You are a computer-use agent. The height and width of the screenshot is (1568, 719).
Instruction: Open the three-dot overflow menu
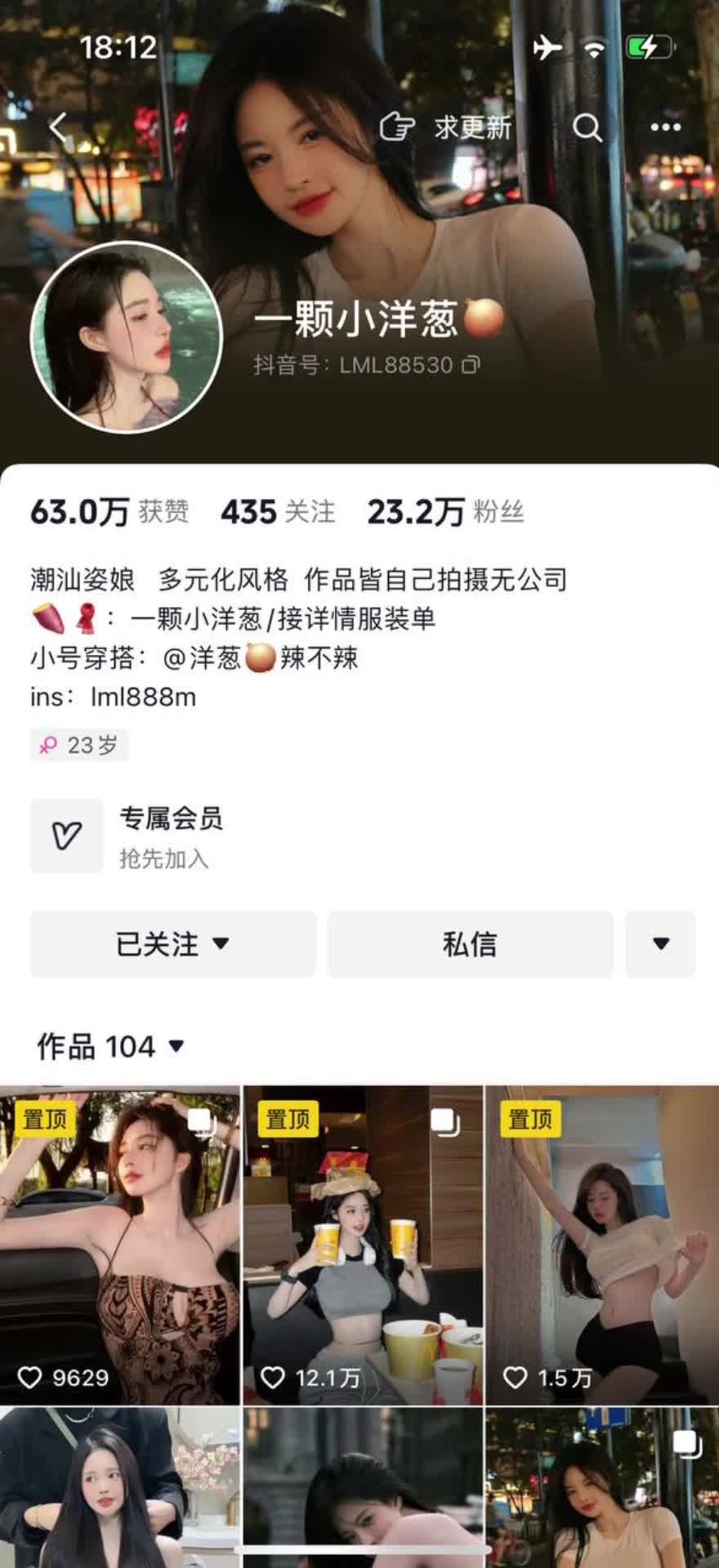[x=665, y=127]
